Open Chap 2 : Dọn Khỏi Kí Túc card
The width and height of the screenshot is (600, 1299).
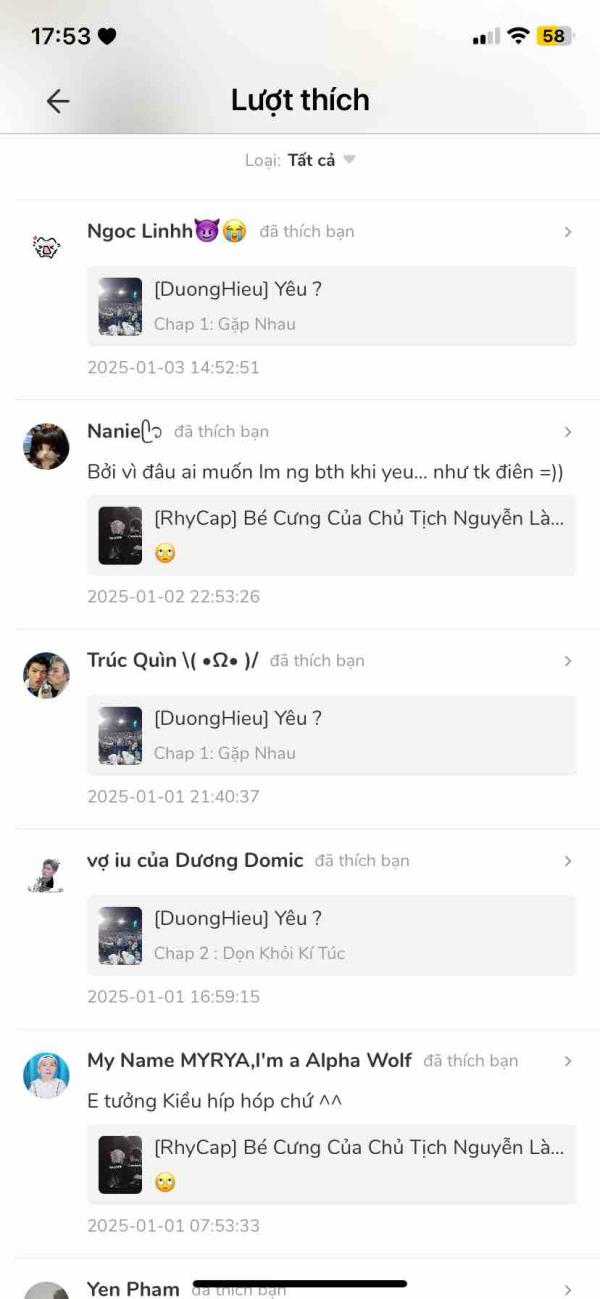click(x=331, y=935)
